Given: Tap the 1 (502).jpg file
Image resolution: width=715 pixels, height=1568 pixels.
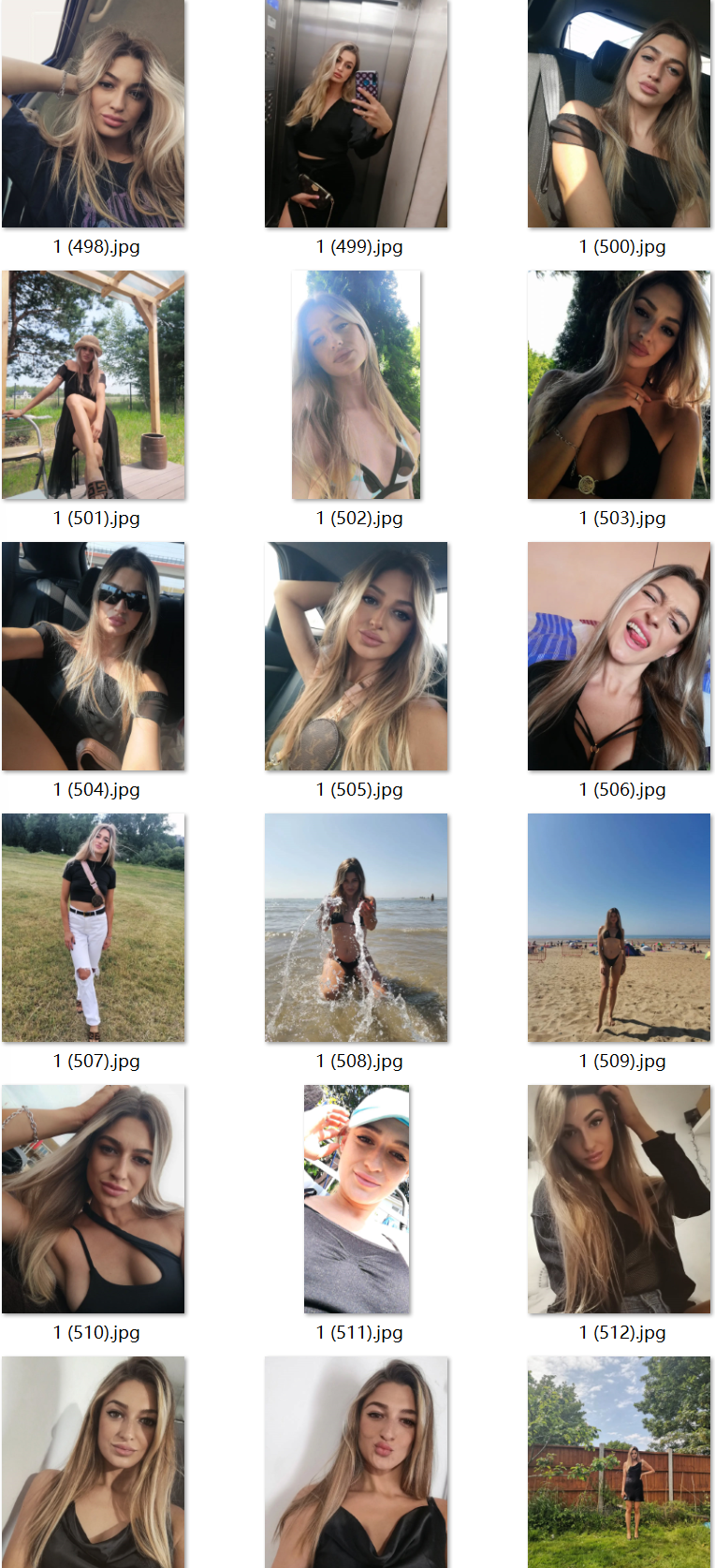Looking at the screenshot, I should click(357, 385).
